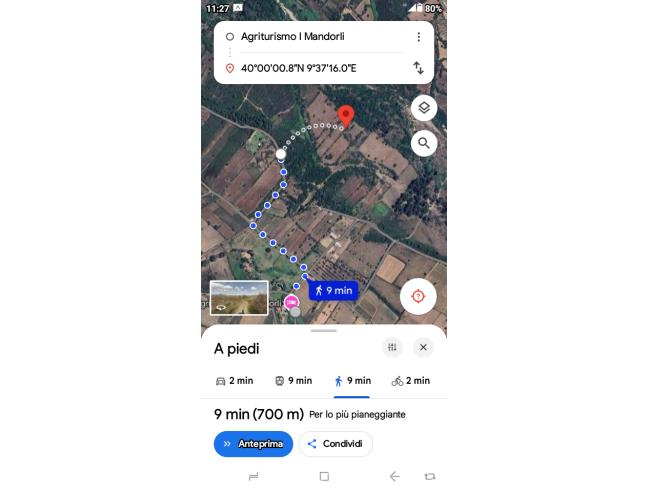Center map on my location

pyautogui.click(x=417, y=297)
